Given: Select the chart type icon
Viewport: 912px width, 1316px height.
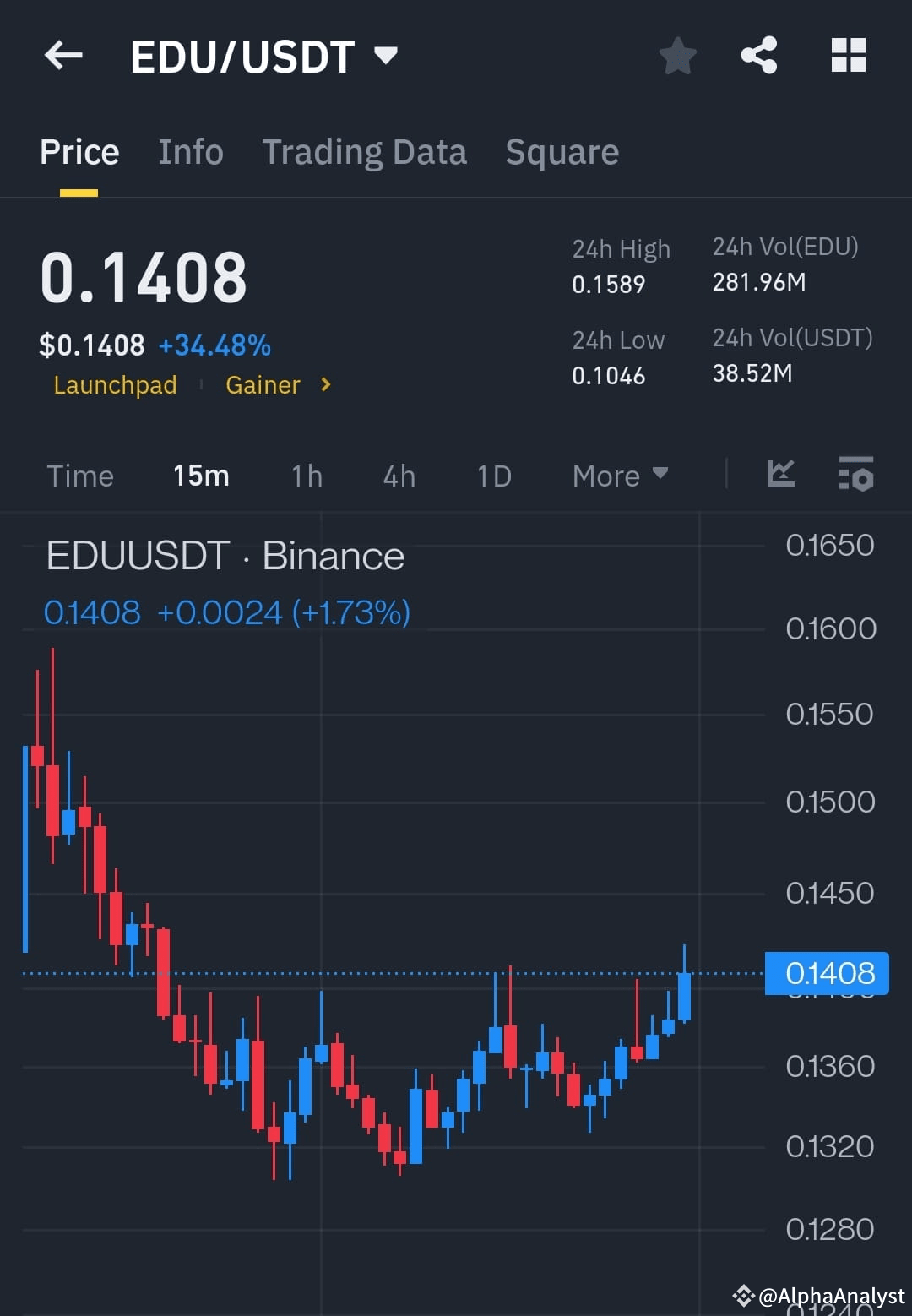Looking at the screenshot, I should 781,475.
